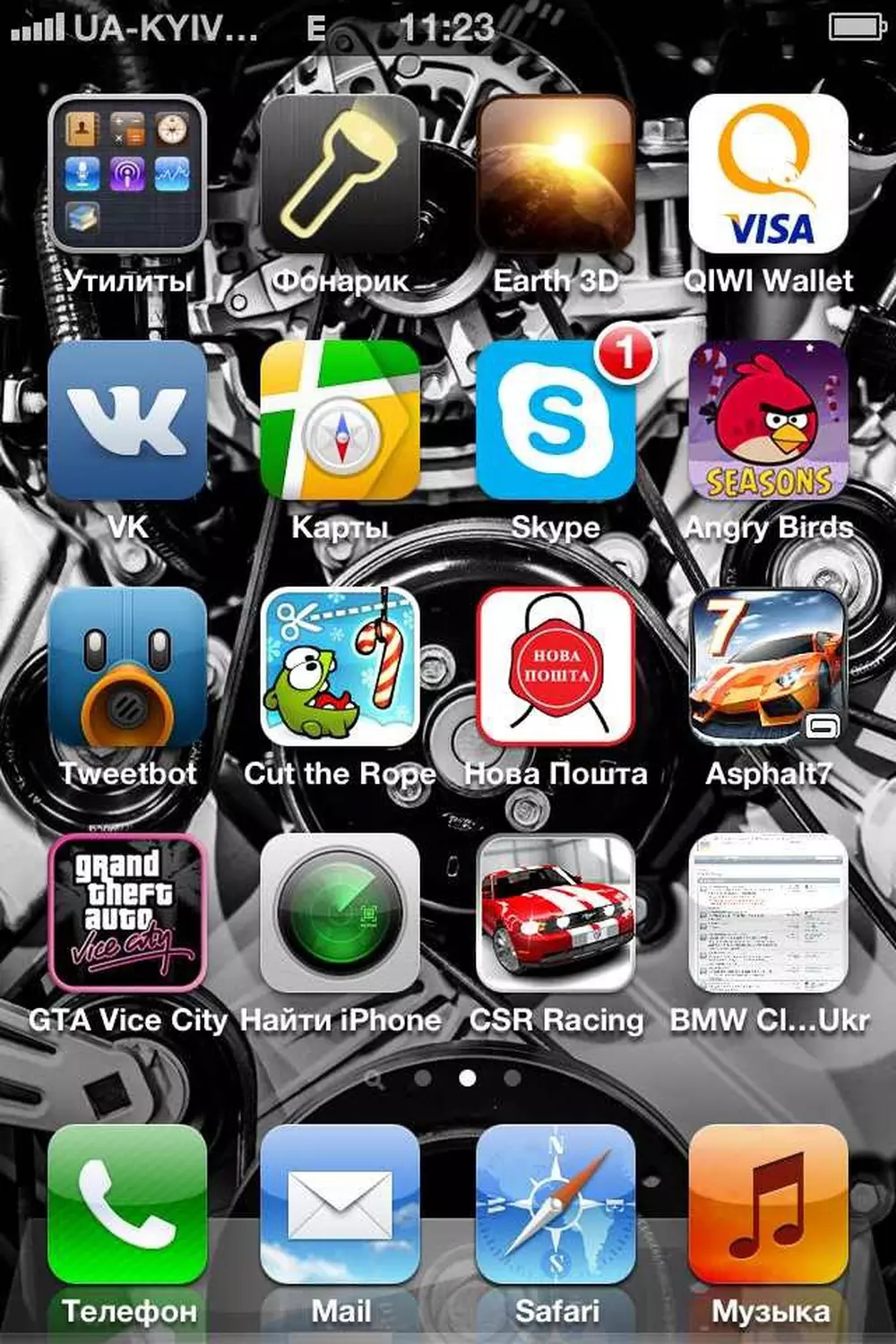The height and width of the screenshot is (1344, 896).
Task: Open QIWI Wallet app
Action: tap(768, 174)
